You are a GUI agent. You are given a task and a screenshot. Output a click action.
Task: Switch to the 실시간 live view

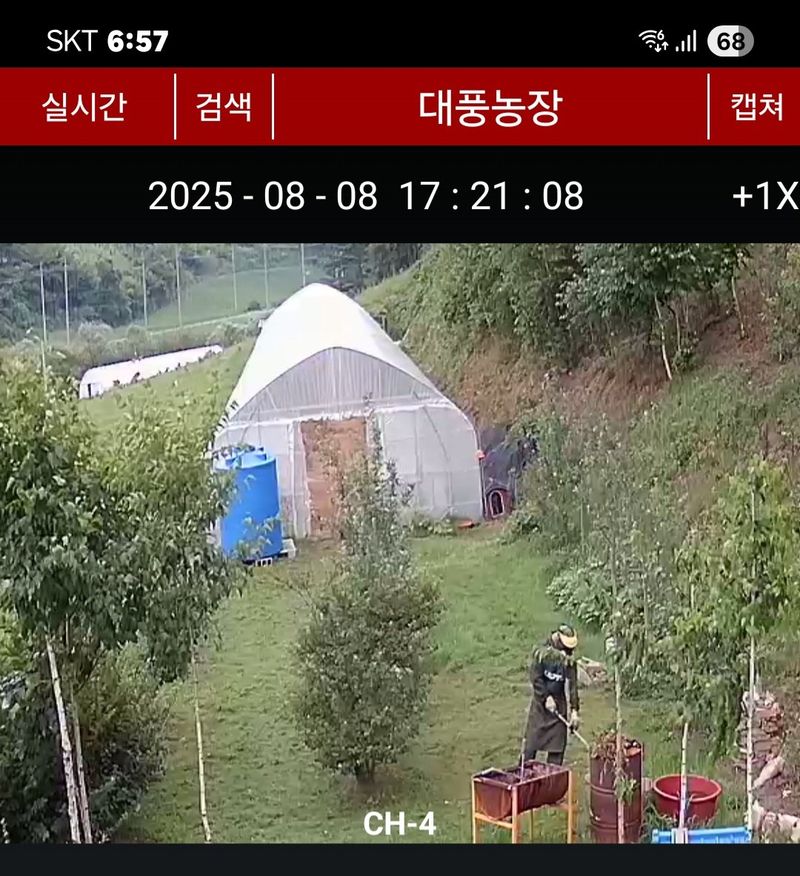pos(84,106)
